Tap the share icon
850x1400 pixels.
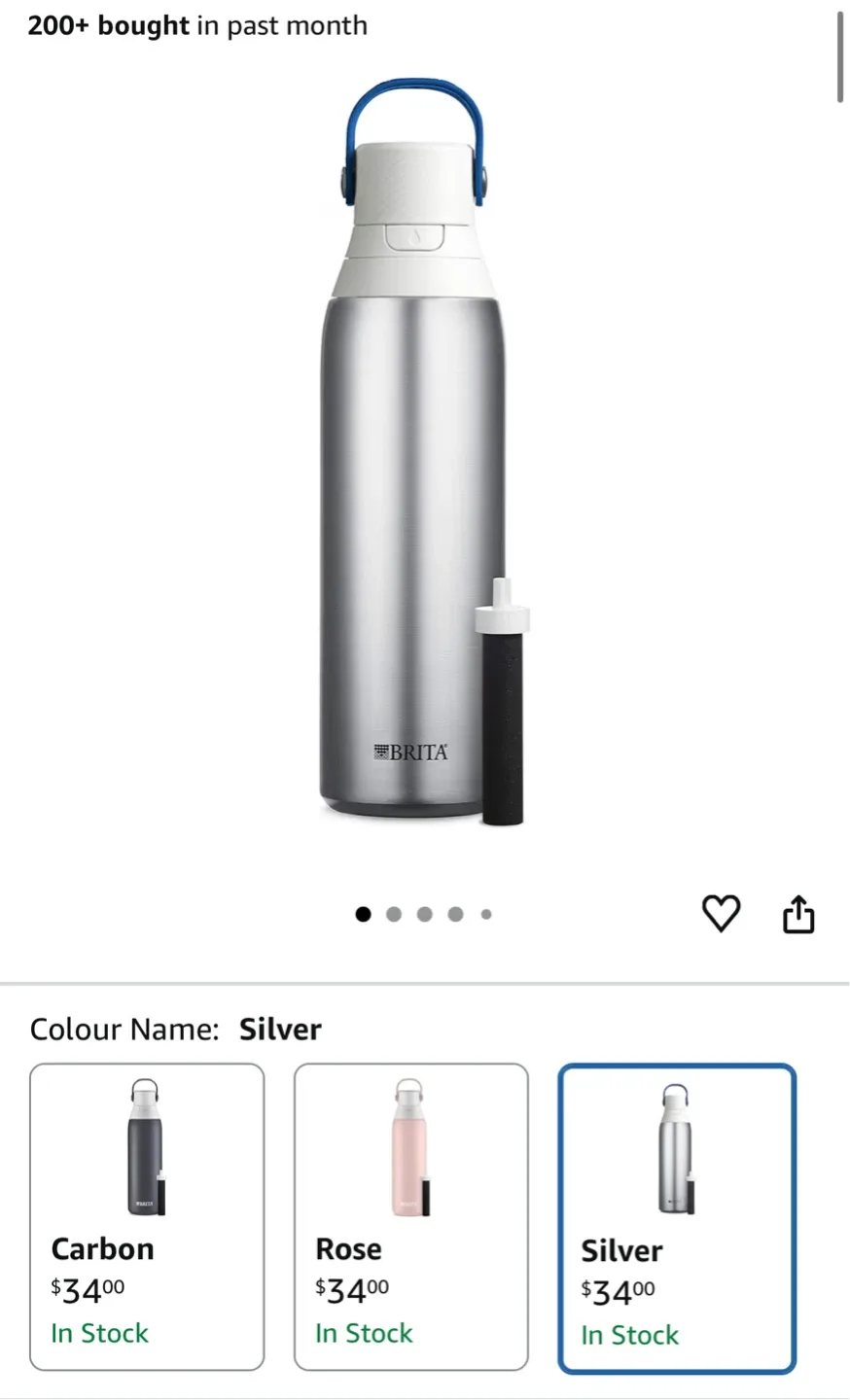tap(798, 913)
